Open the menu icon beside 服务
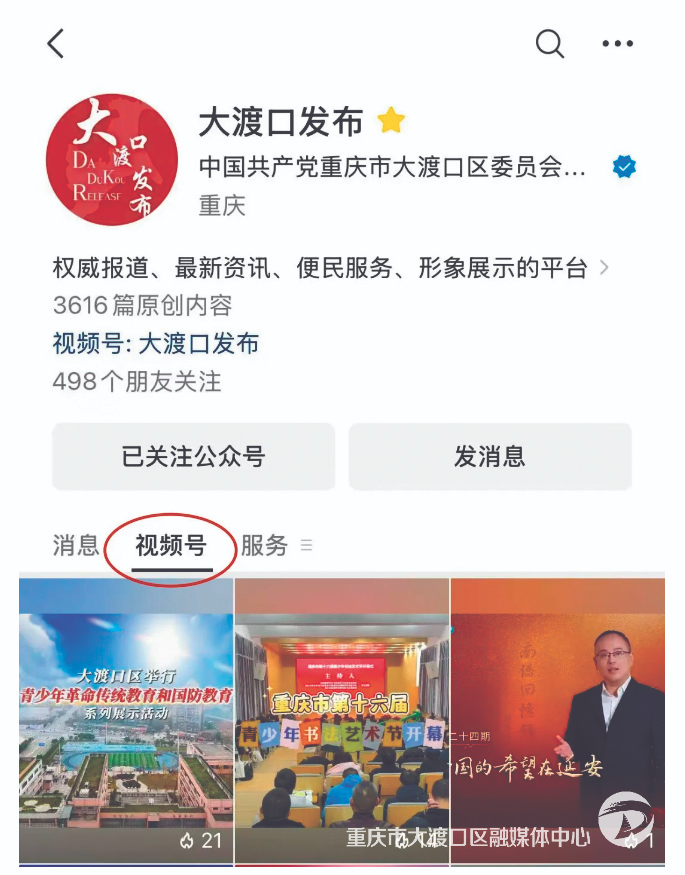Screen dimensions: 685x875 (x=306, y=546)
